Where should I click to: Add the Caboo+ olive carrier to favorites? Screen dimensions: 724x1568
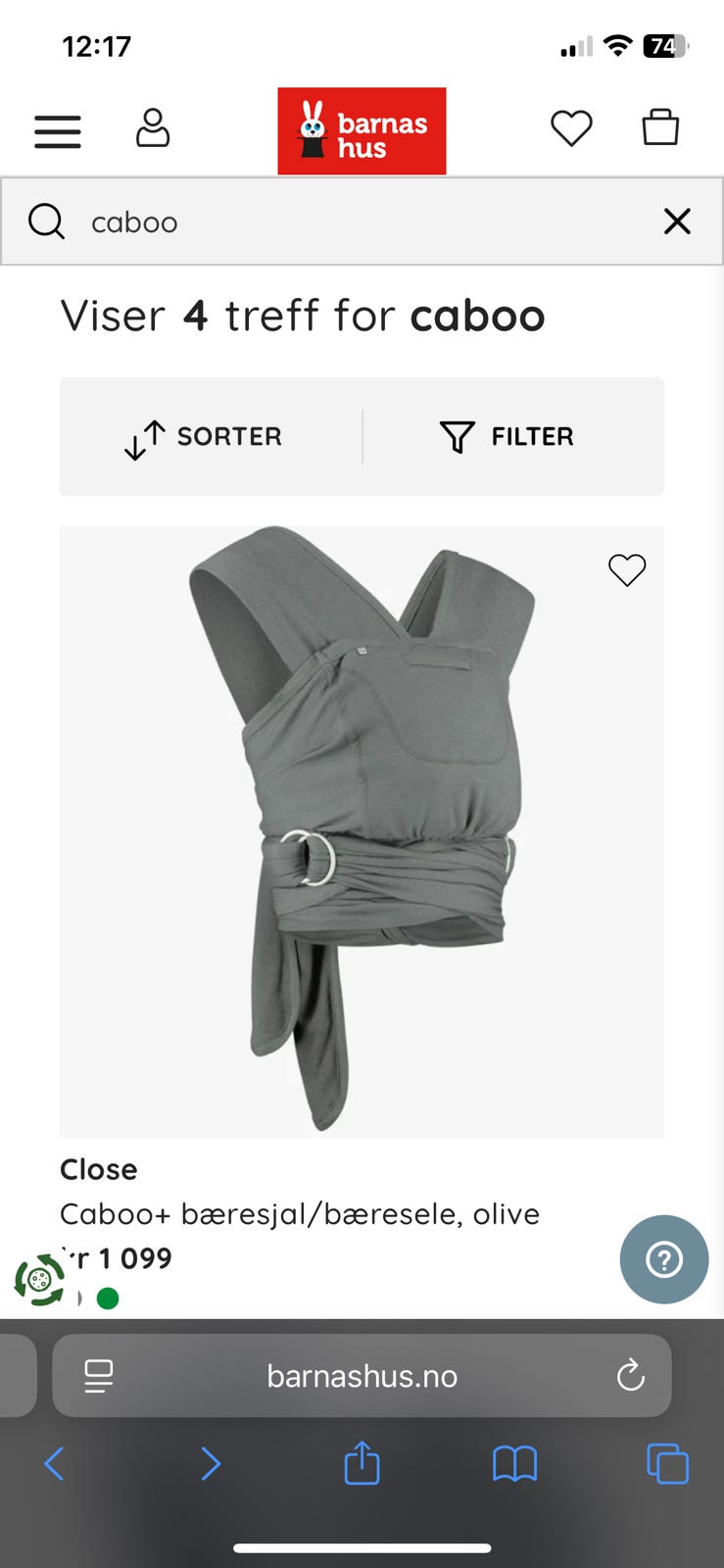click(x=627, y=569)
